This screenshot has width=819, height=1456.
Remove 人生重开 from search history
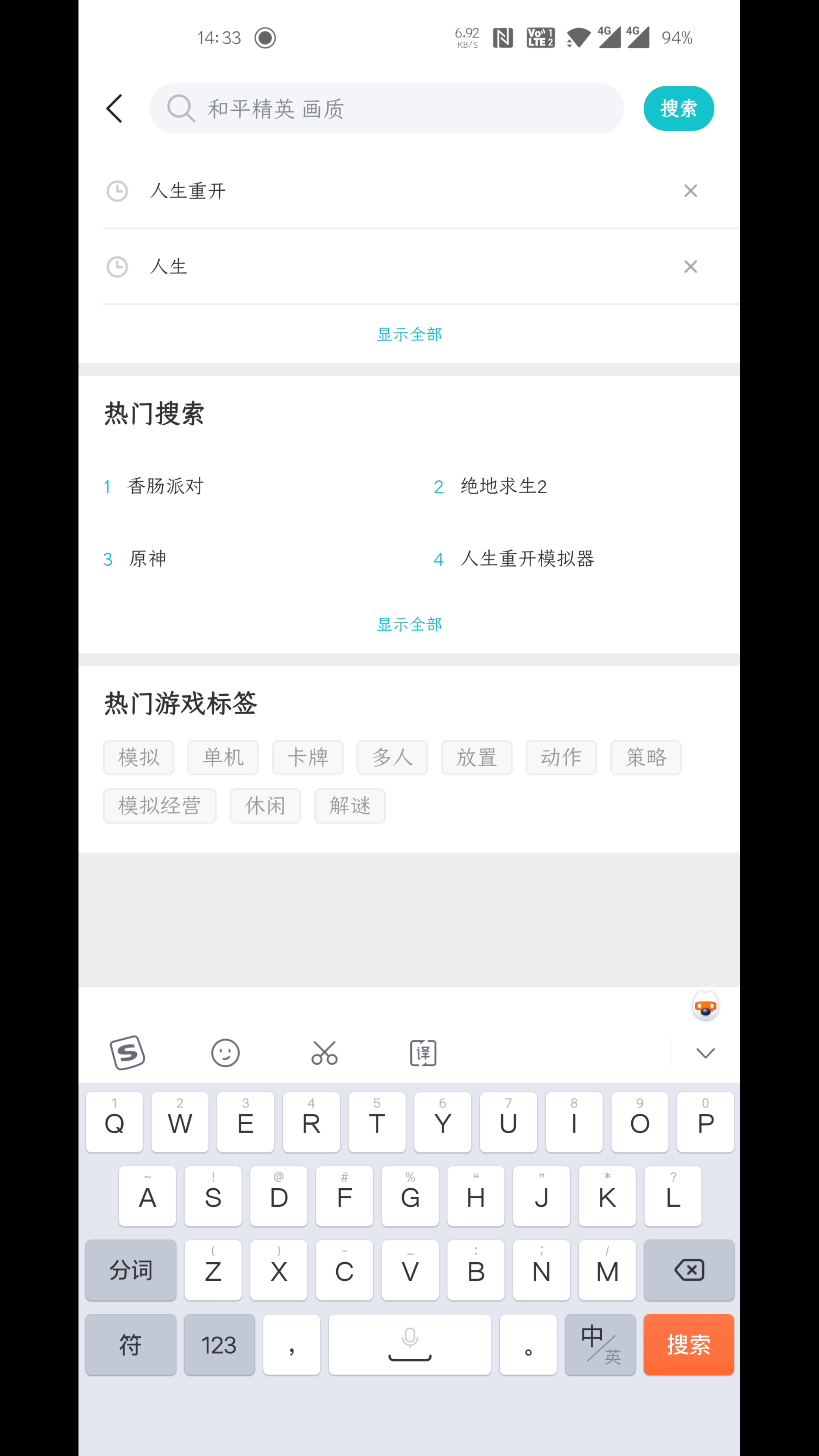(690, 191)
